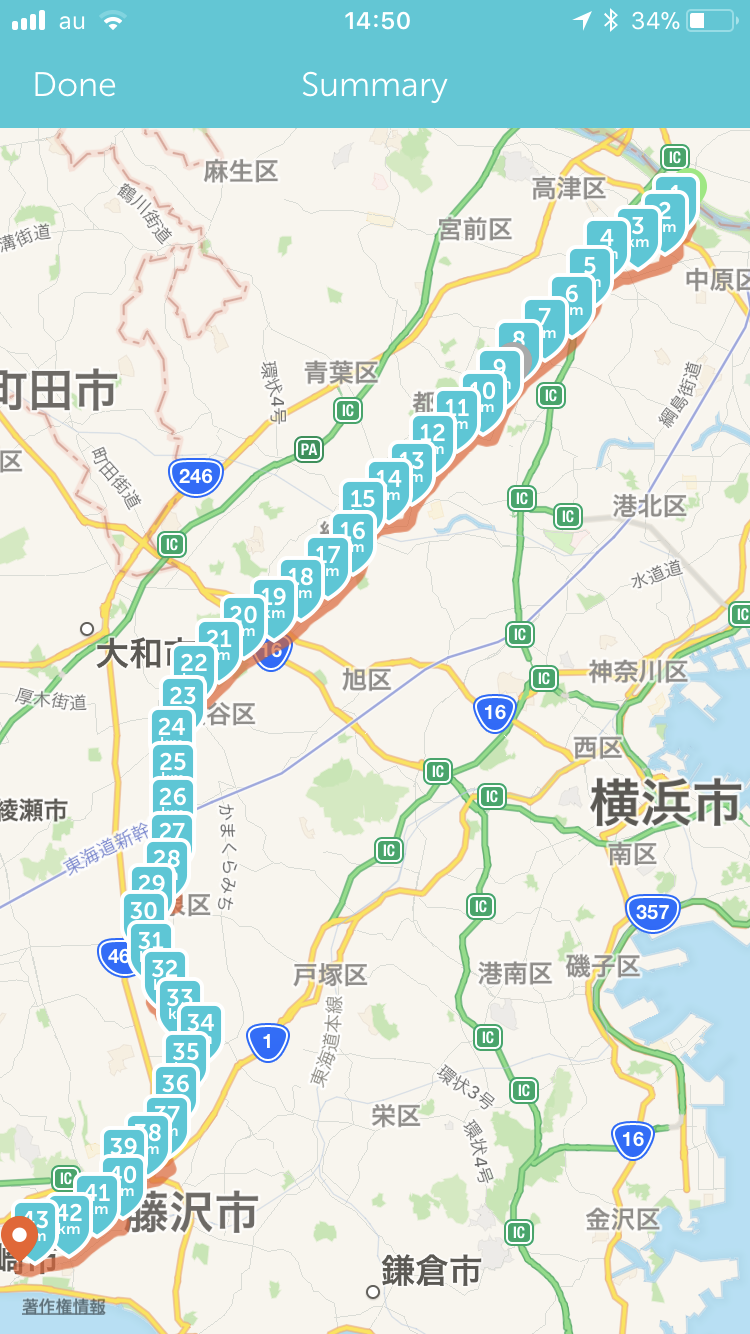
Task: Select the 36 km marker
Action: pos(175,1083)
